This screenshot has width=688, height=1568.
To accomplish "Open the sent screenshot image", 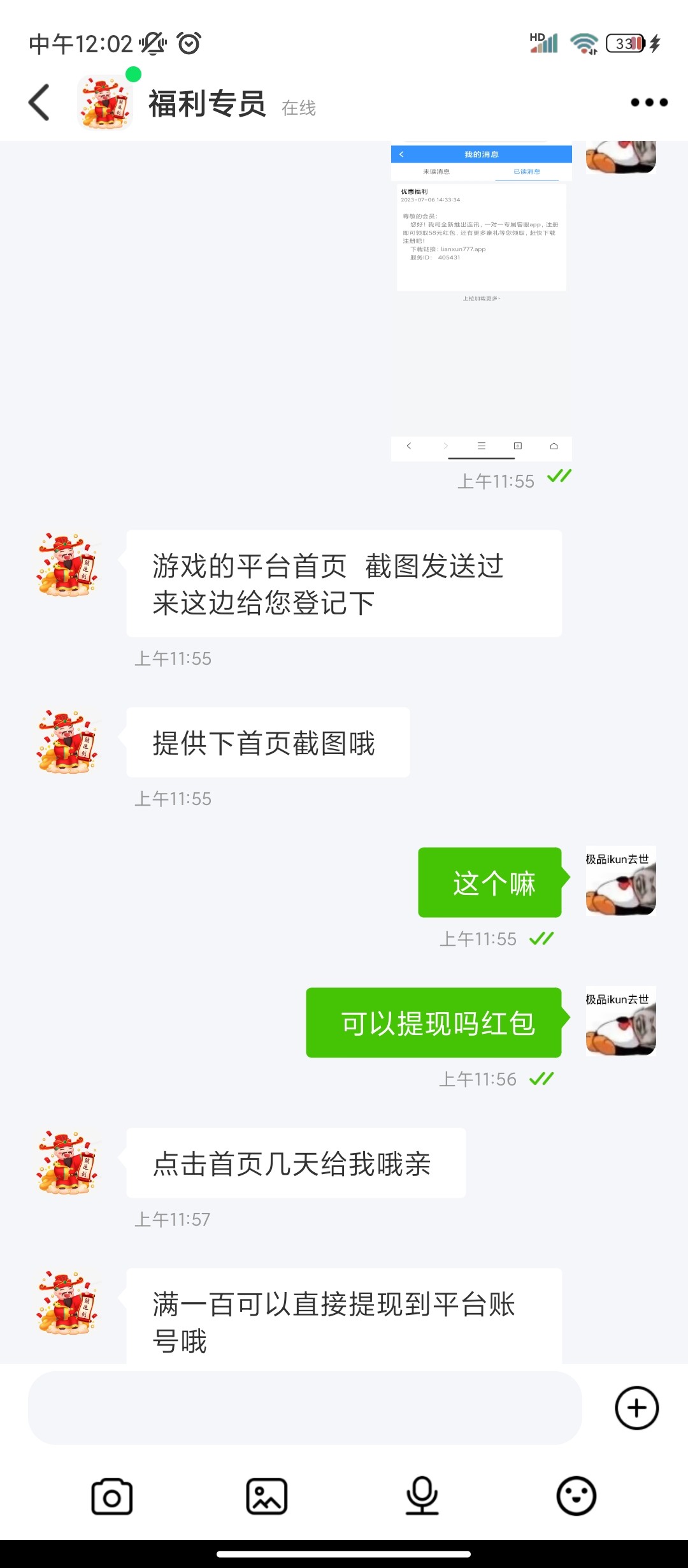I will click(x=481, y=300).
